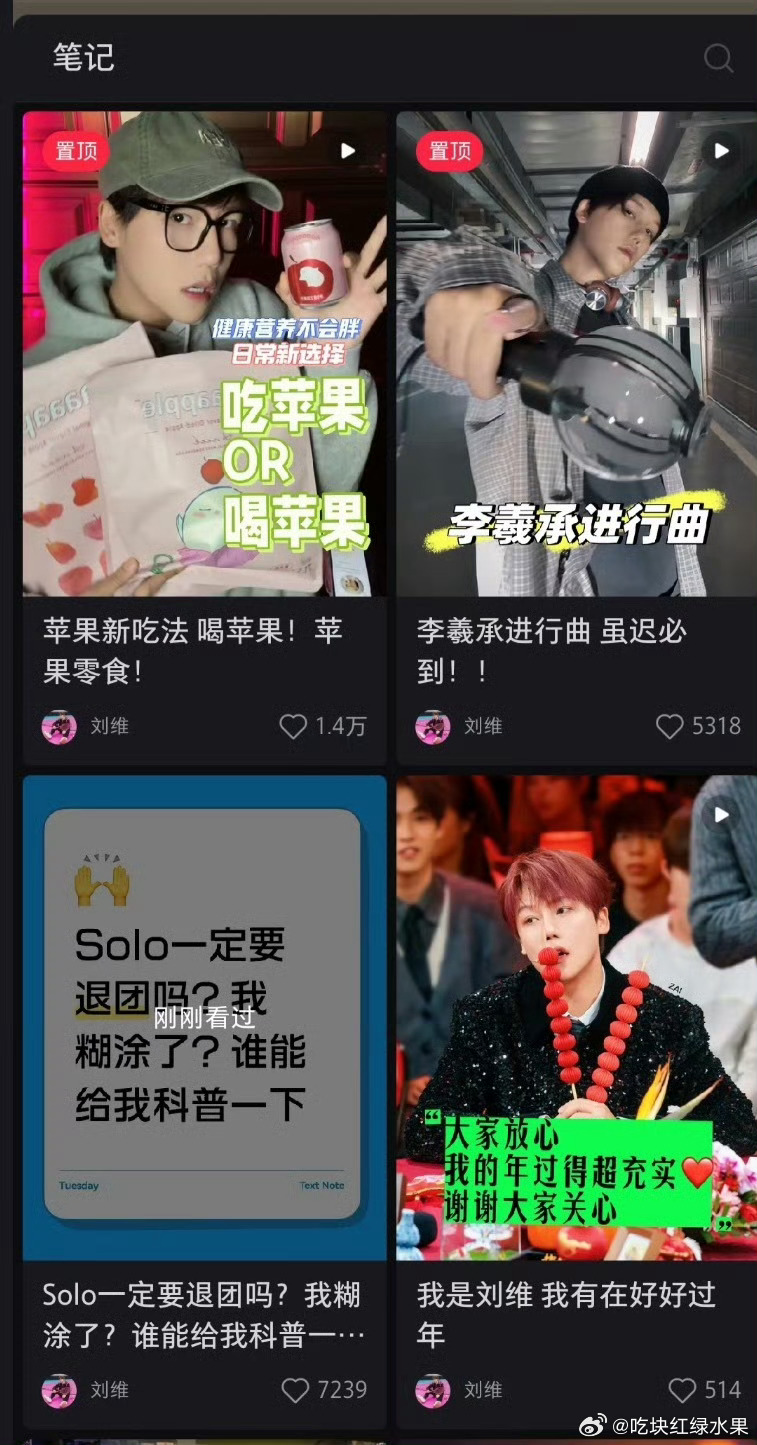
Task: Tap the play icon on 李羲承进行曲 video
Action: pos(719,148)
